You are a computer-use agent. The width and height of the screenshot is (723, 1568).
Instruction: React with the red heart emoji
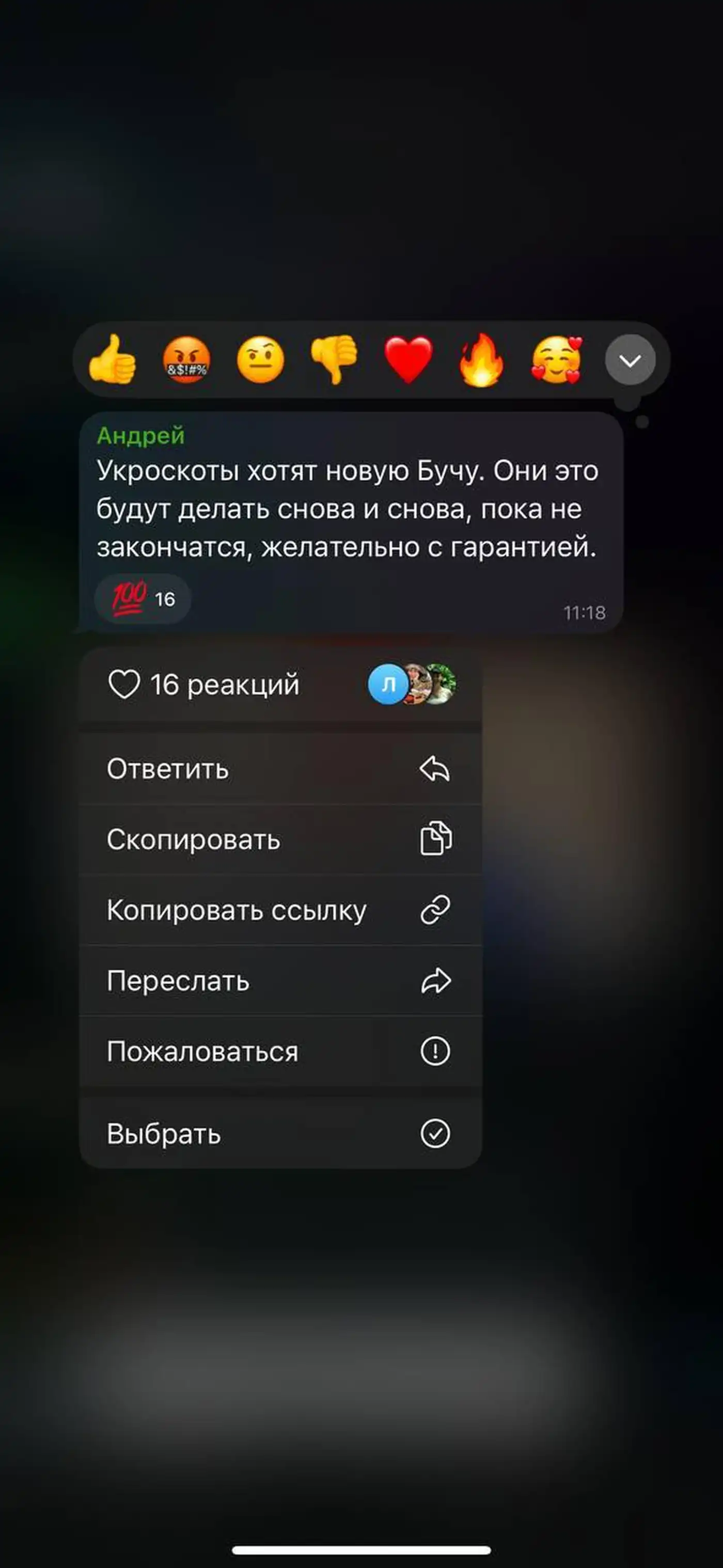[408, 360]
